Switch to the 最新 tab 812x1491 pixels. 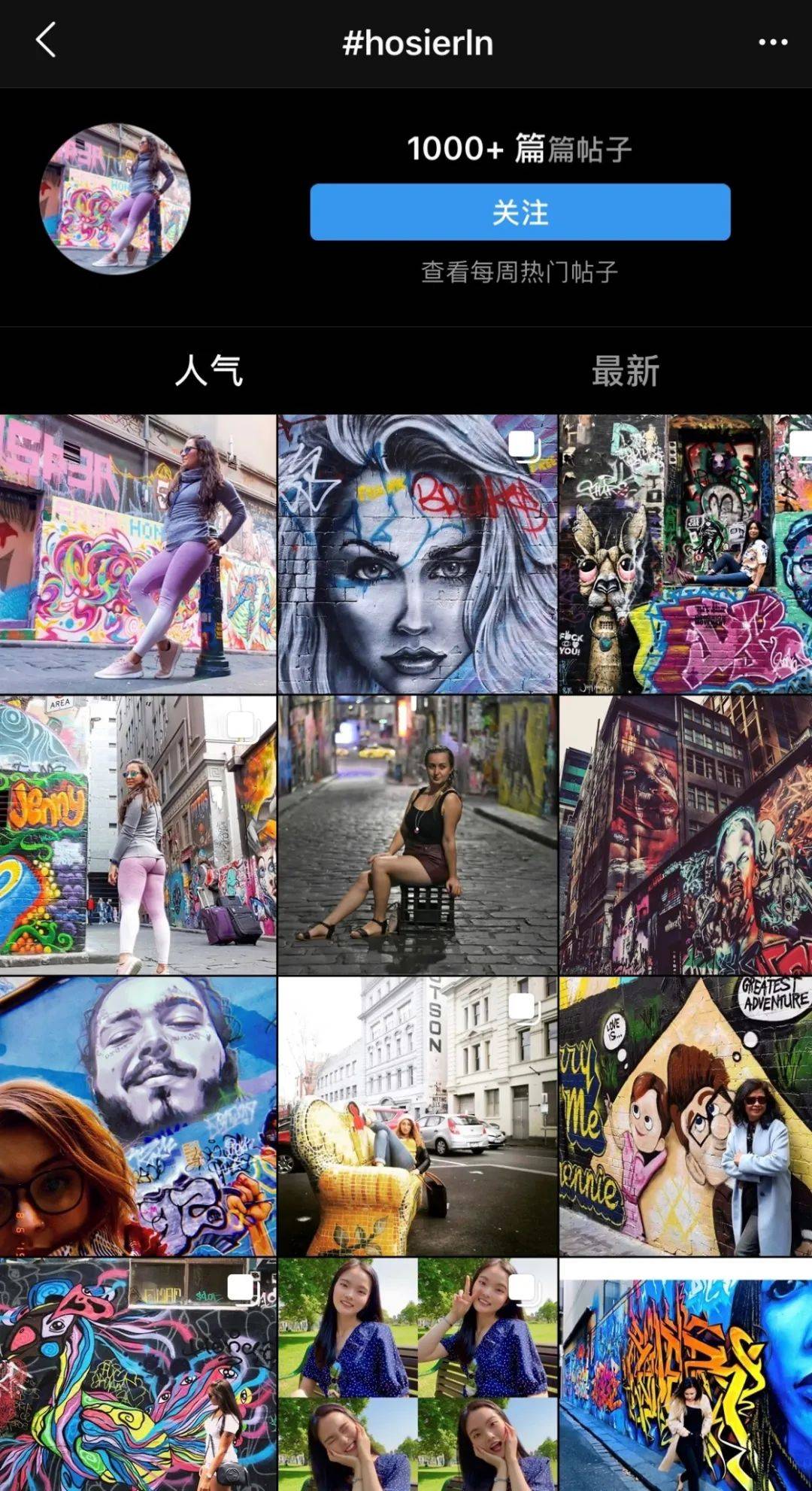(625, 372)
